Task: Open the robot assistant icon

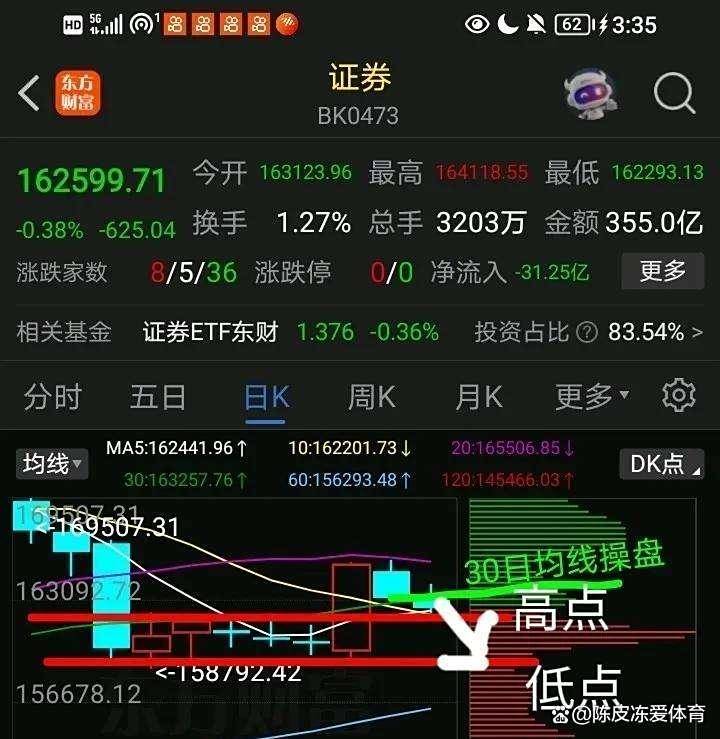Action: coord(590,93)
